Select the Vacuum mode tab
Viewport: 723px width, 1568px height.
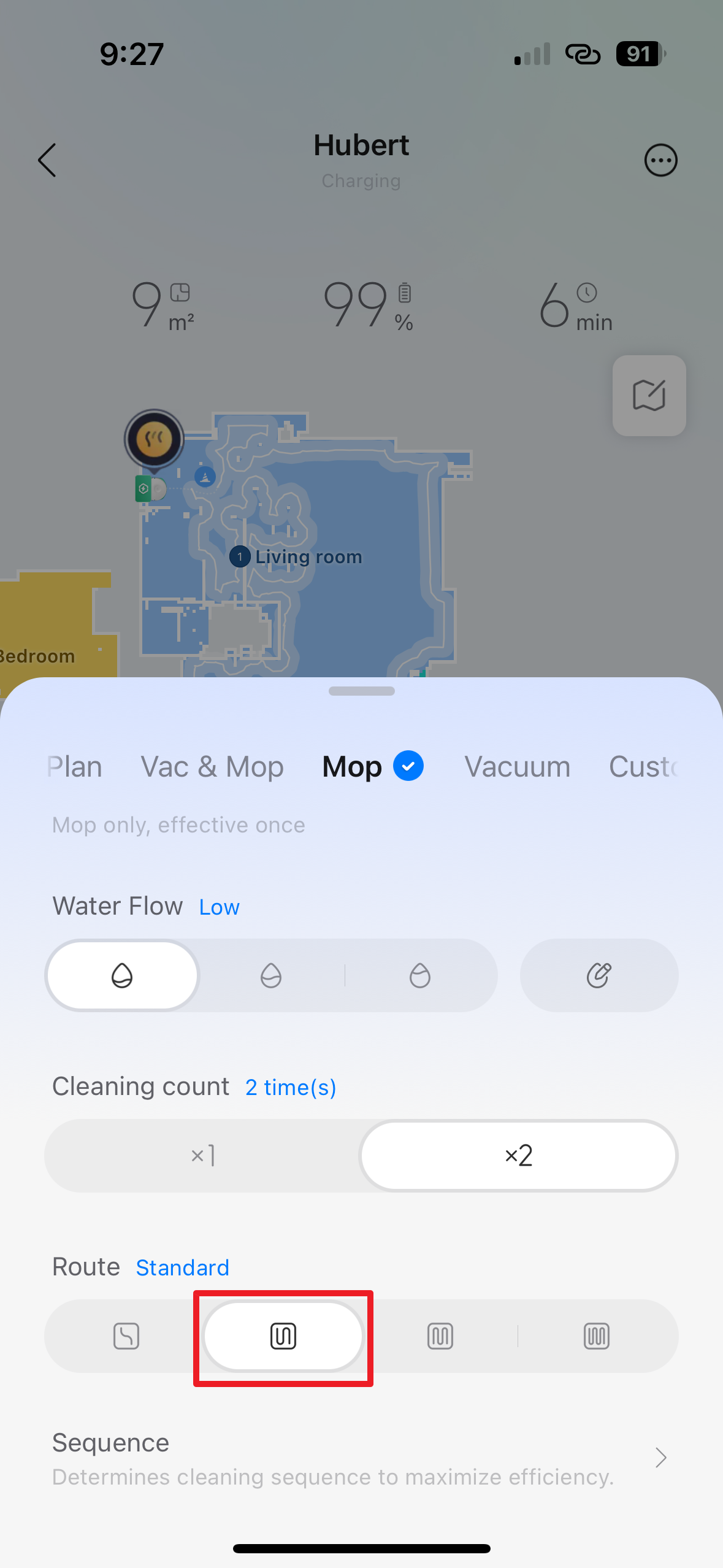[517, 767]
